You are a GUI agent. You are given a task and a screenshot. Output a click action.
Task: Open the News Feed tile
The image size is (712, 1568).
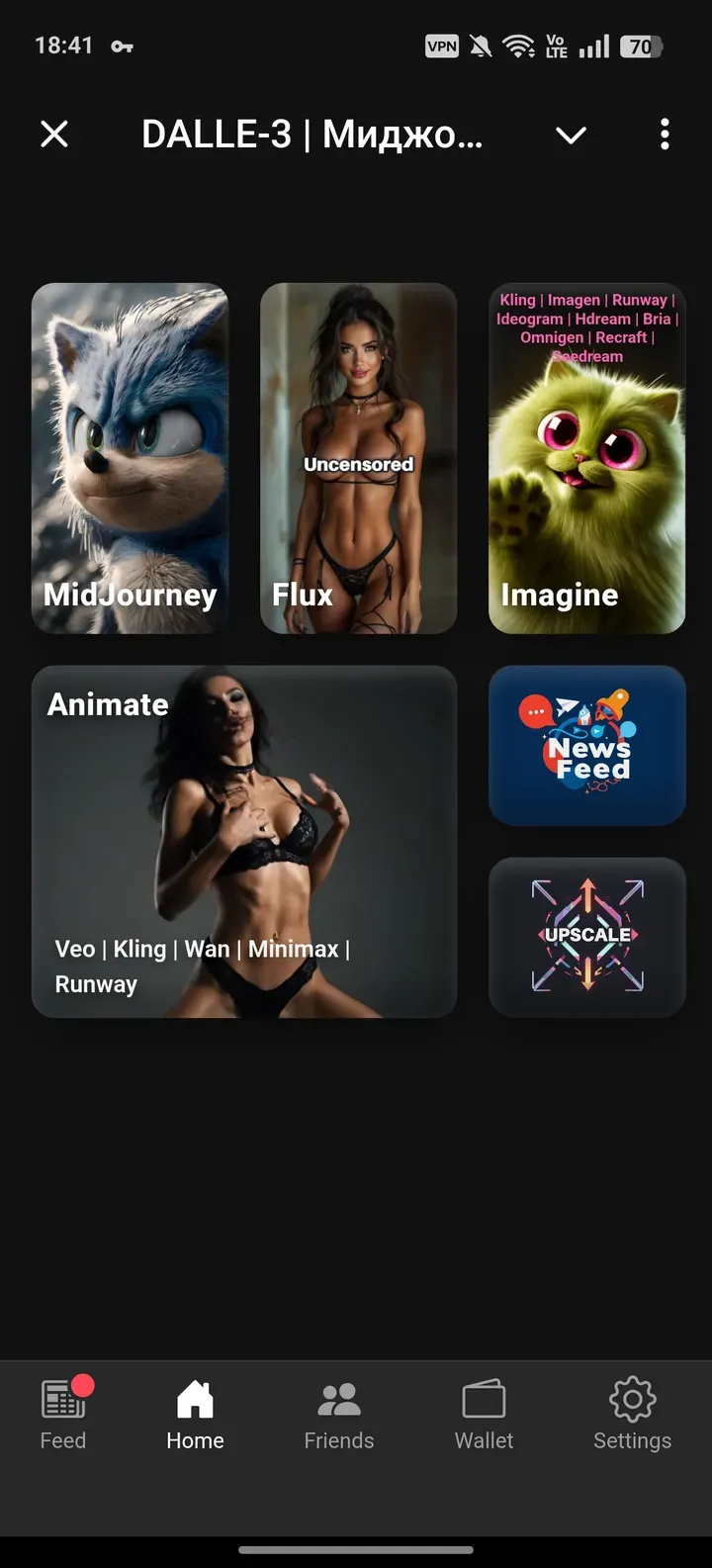click(586, 745)
